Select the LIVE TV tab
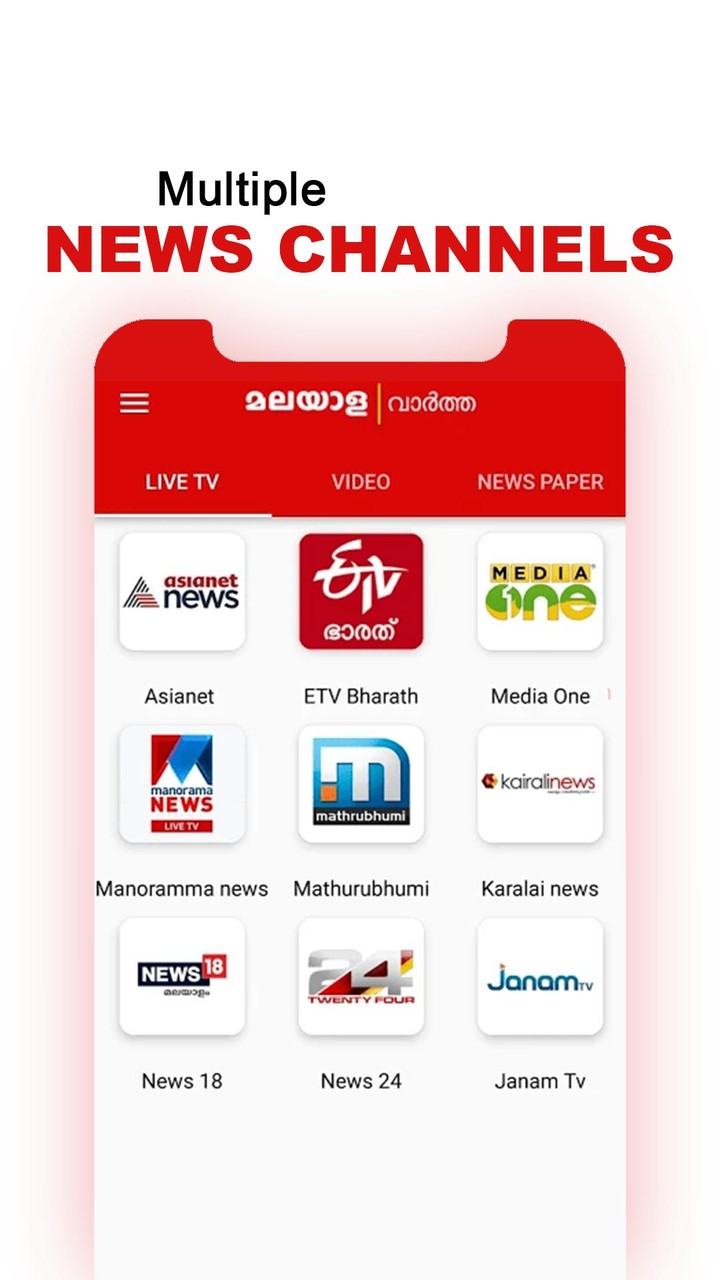720x1280 pixels. (x=181, y=482)
